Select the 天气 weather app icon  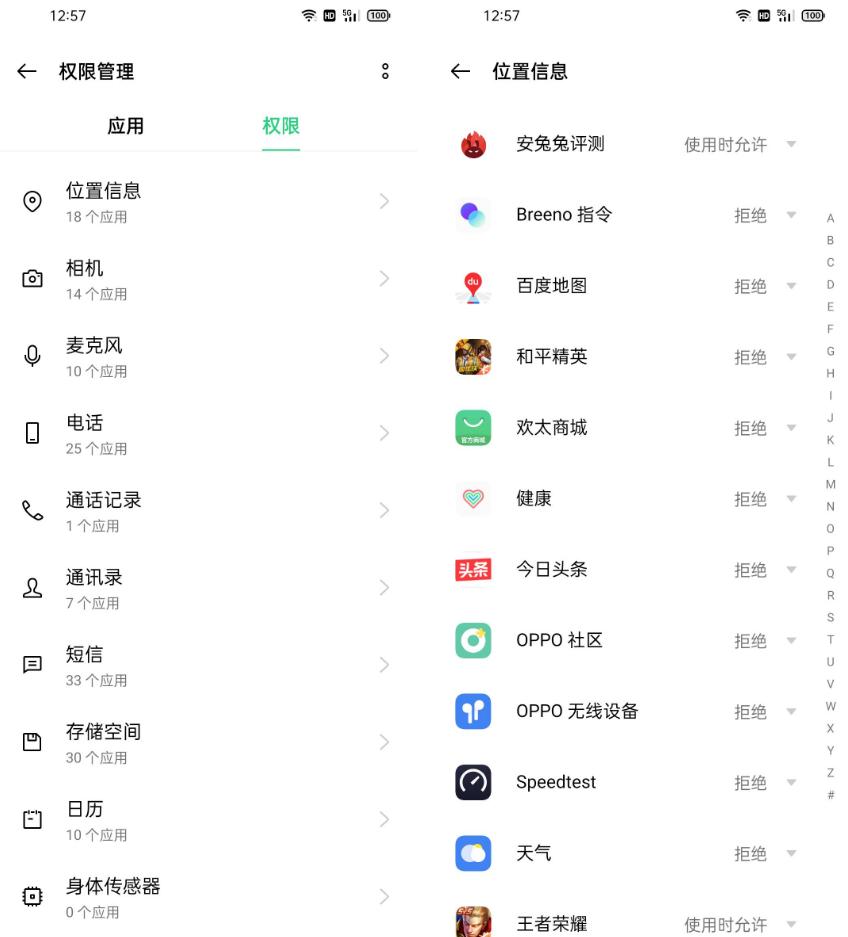[x=473, y=853]
